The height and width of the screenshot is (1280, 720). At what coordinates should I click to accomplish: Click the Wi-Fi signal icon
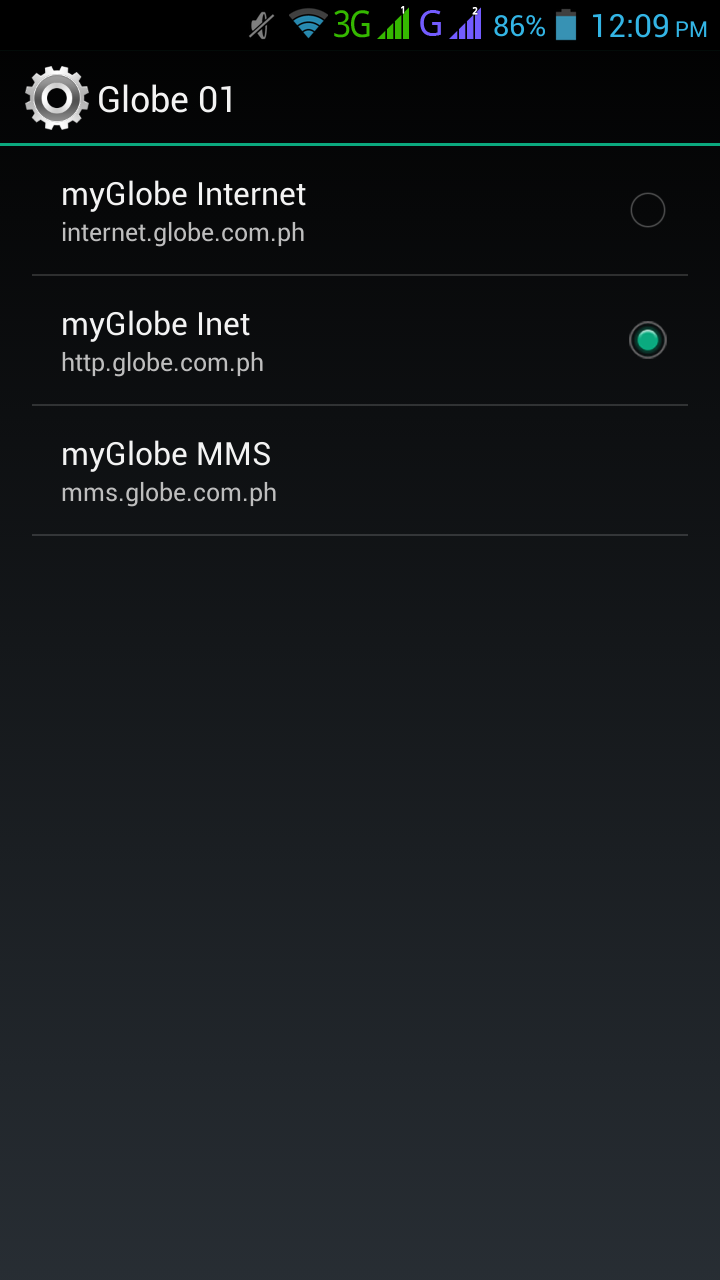pyautogui.click(x=307, y=24)
